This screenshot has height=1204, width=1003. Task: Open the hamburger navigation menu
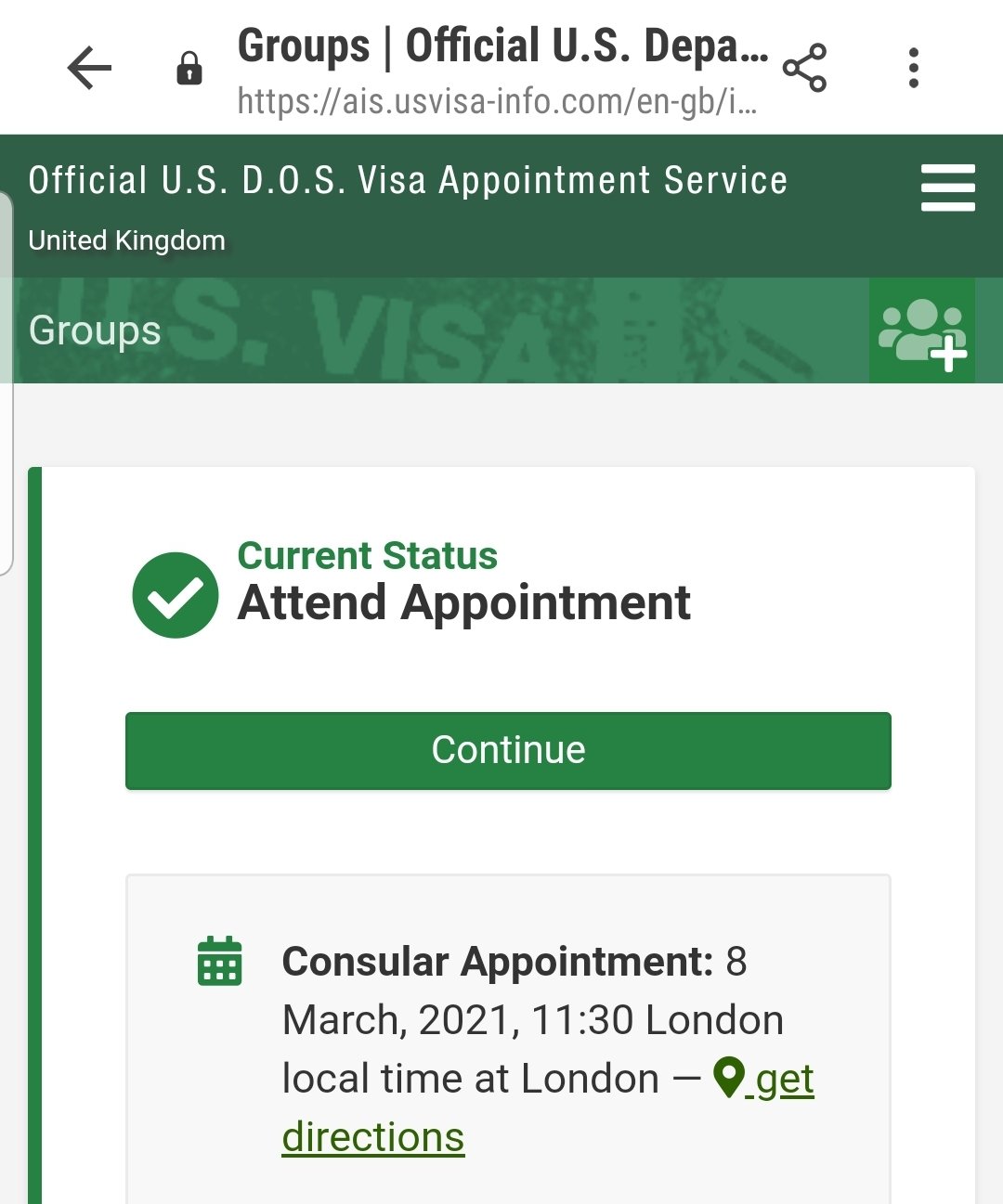[x=947, y=188]
